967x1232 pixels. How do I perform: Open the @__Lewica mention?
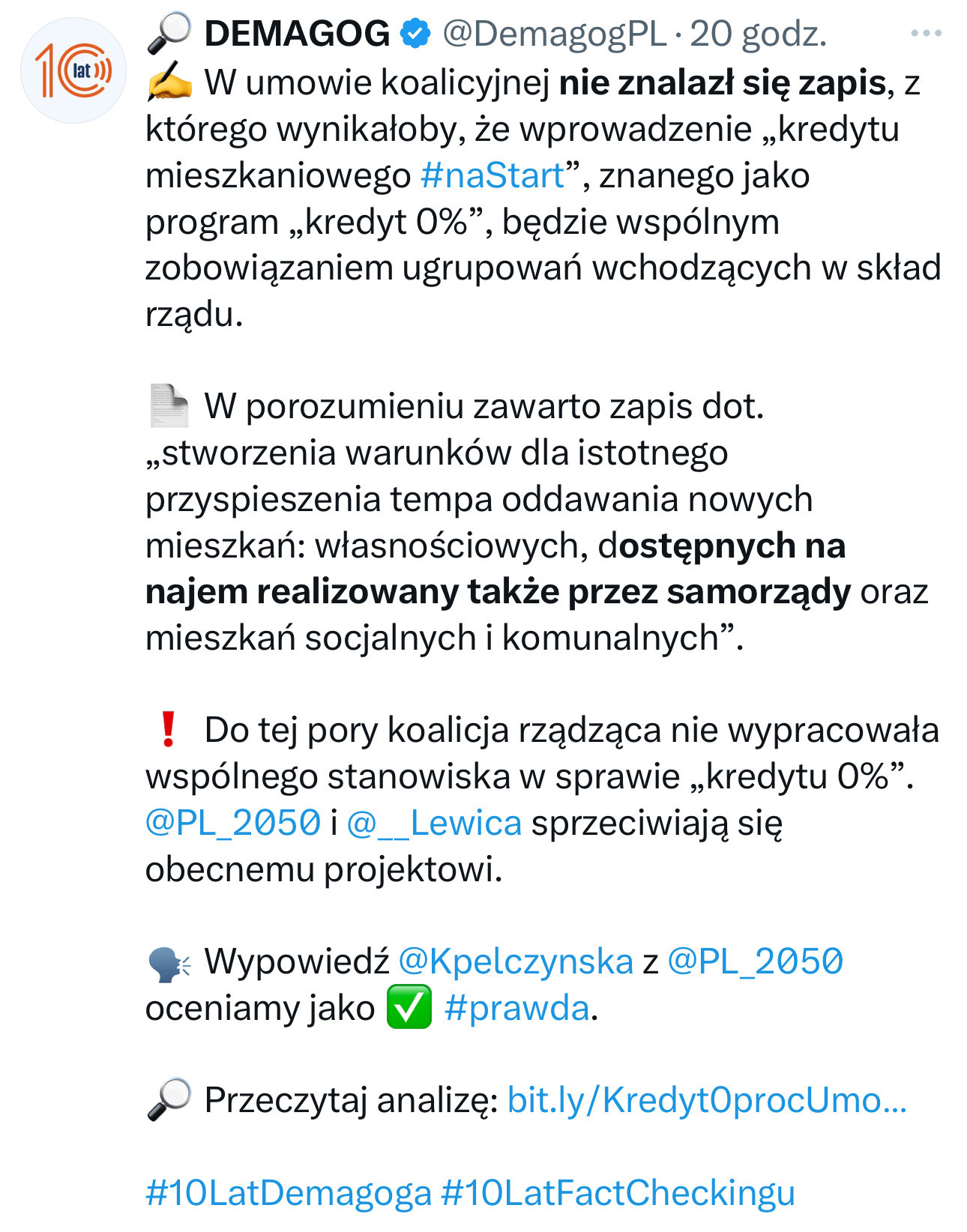point(434,823)
